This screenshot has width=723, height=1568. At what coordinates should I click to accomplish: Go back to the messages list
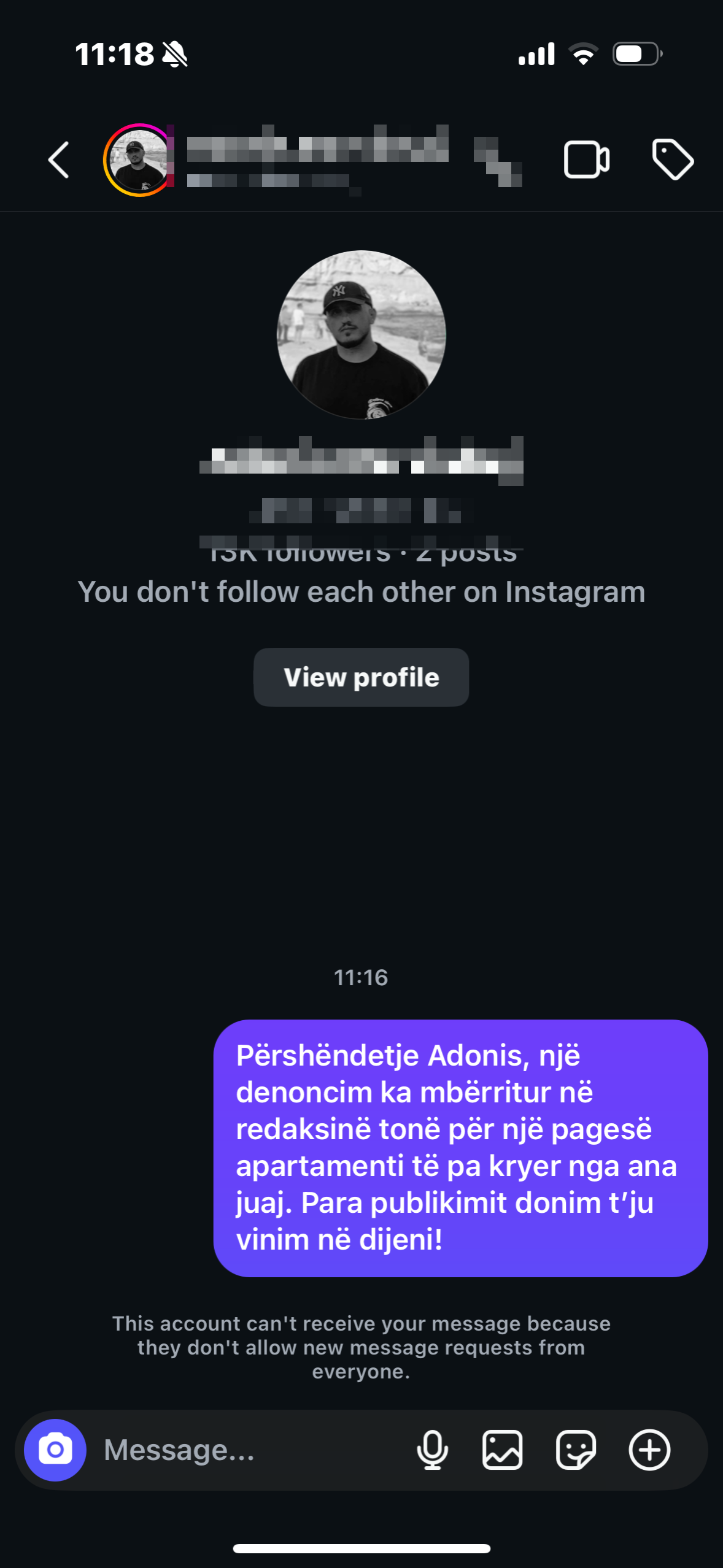coord(59,160)
